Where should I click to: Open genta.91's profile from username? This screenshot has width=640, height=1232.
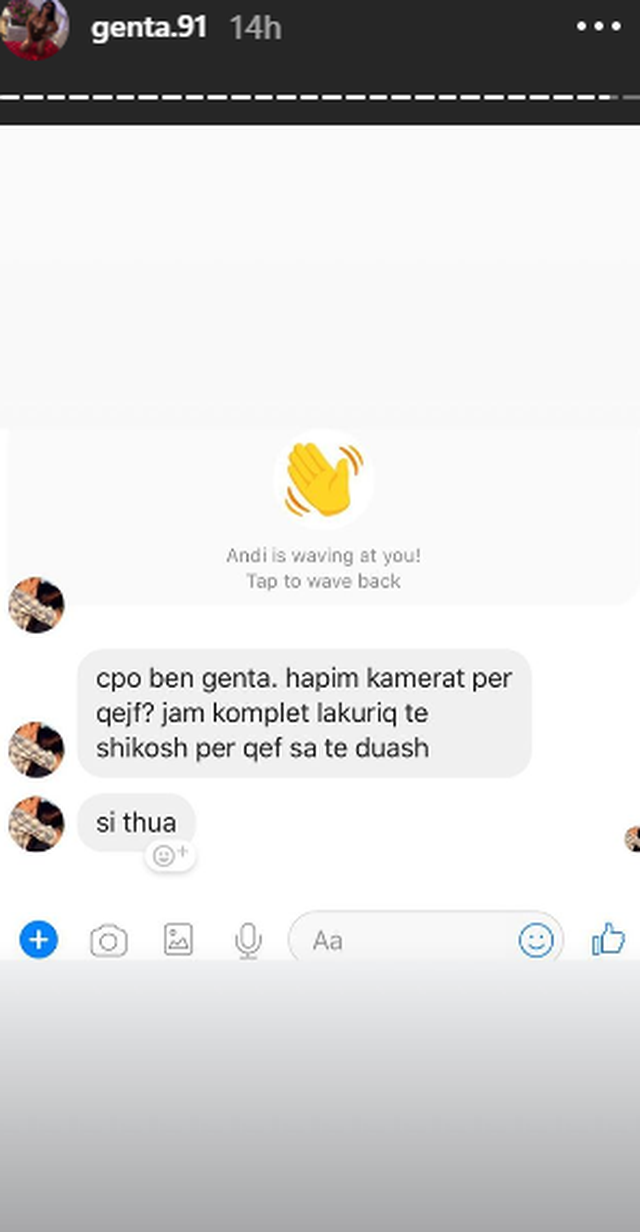coord(148,27)
